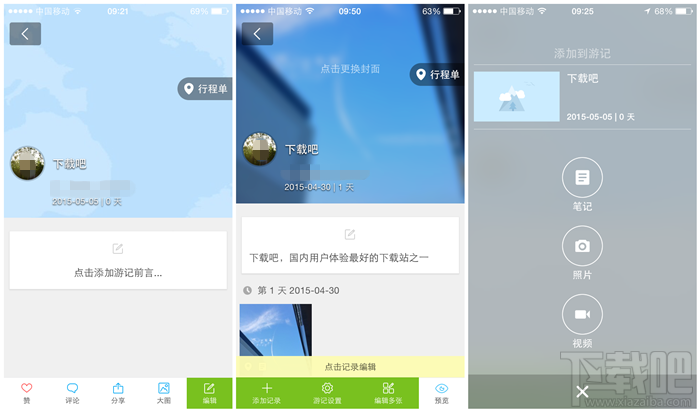Choose 照片 to add a photo
The width and height of the screenshot is (700, 412).
[582, 253]
